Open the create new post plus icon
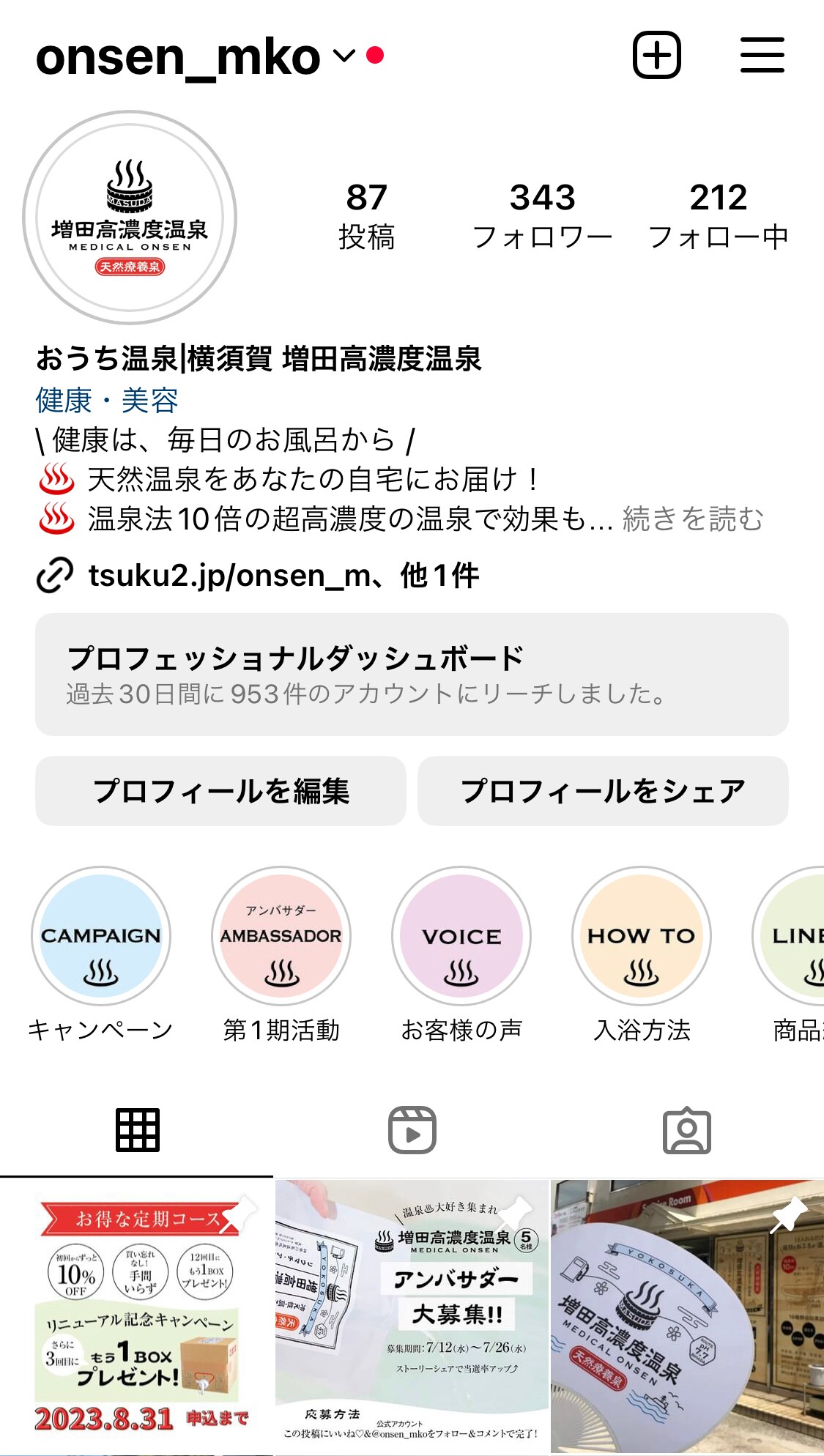The image size is (824, 1456). tap(656, 55)
